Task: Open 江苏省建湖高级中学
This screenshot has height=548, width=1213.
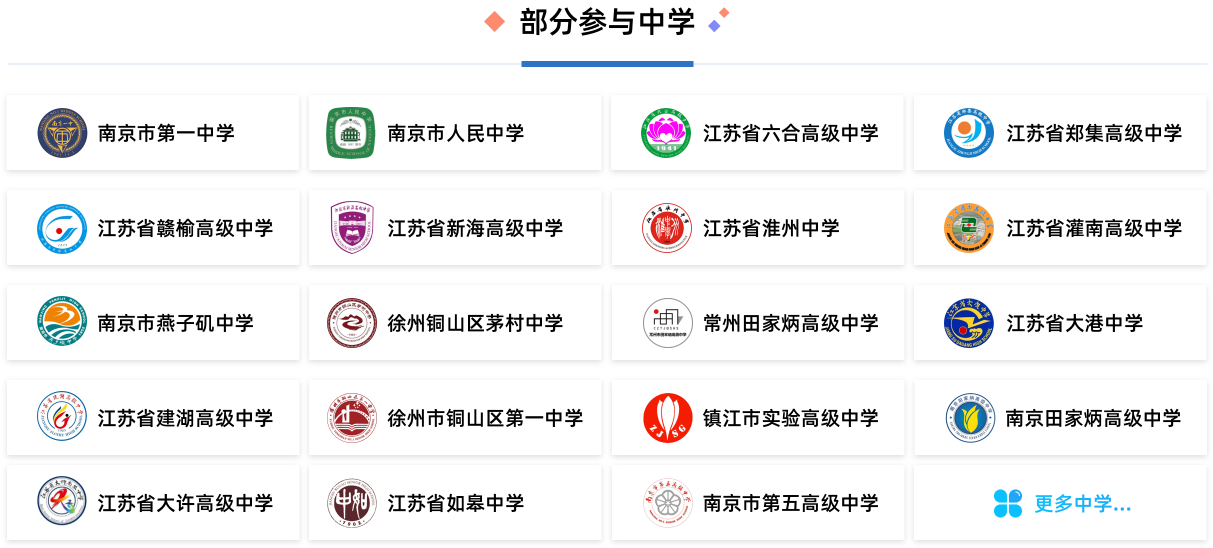Action: (153, 418)
